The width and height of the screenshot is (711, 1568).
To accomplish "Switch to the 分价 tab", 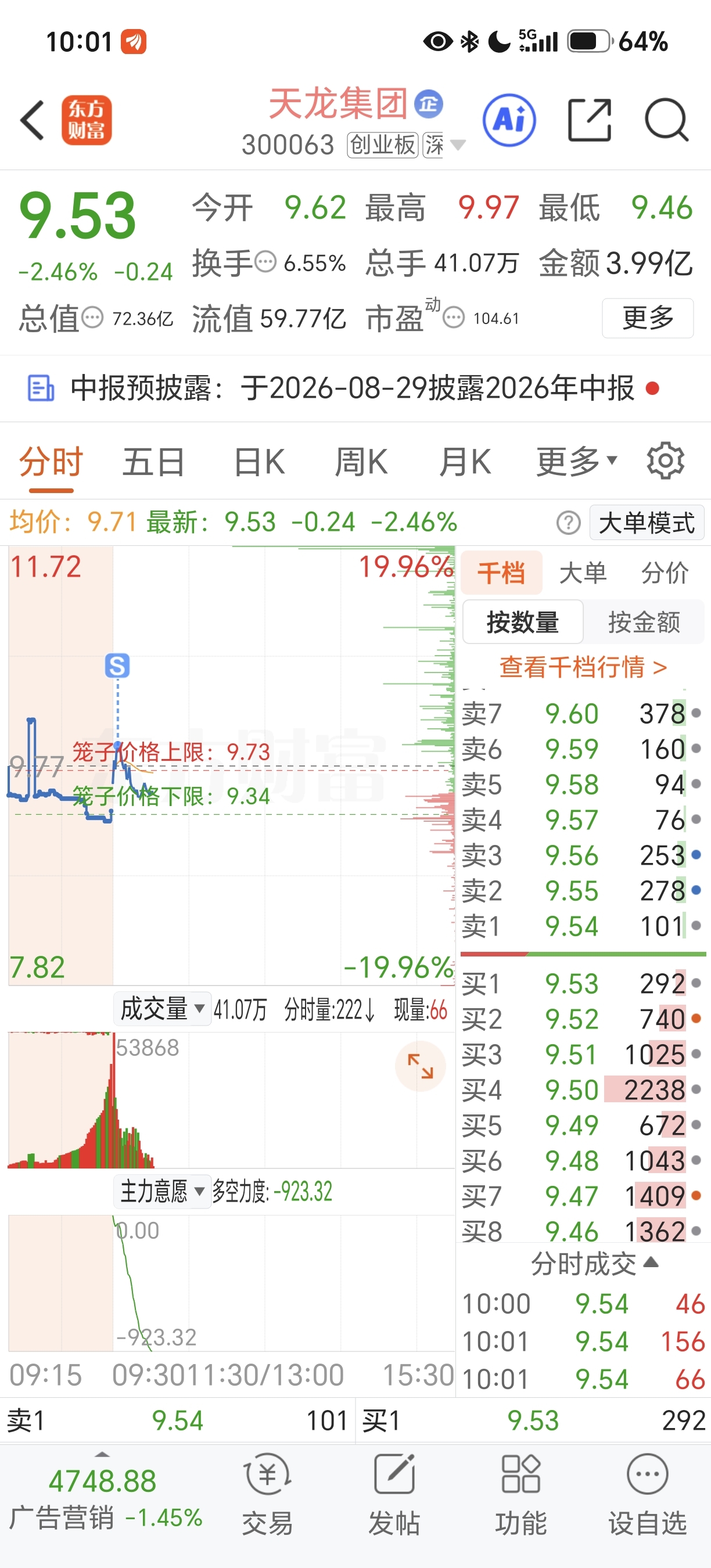I will pyautogui.click(x=665, y=573).
